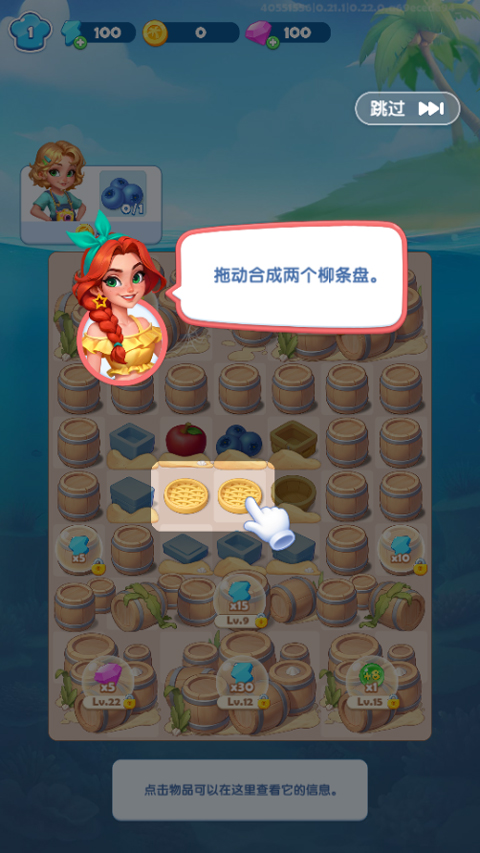
Task: Tap the locked Lv.15 green bubble
Action: click(x=373, y=682)
